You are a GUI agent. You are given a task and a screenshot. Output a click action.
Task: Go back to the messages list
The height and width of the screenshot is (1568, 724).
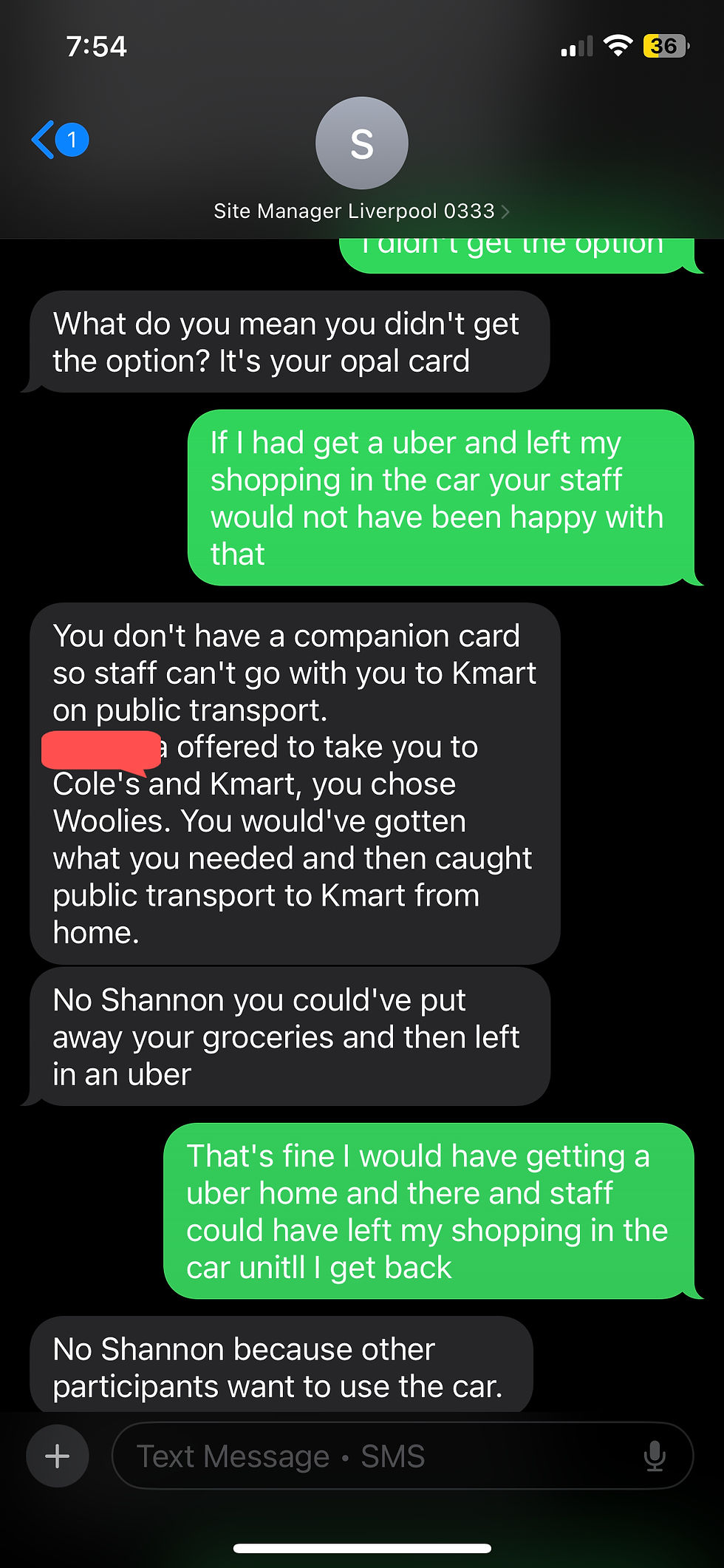tap(60, 140)
